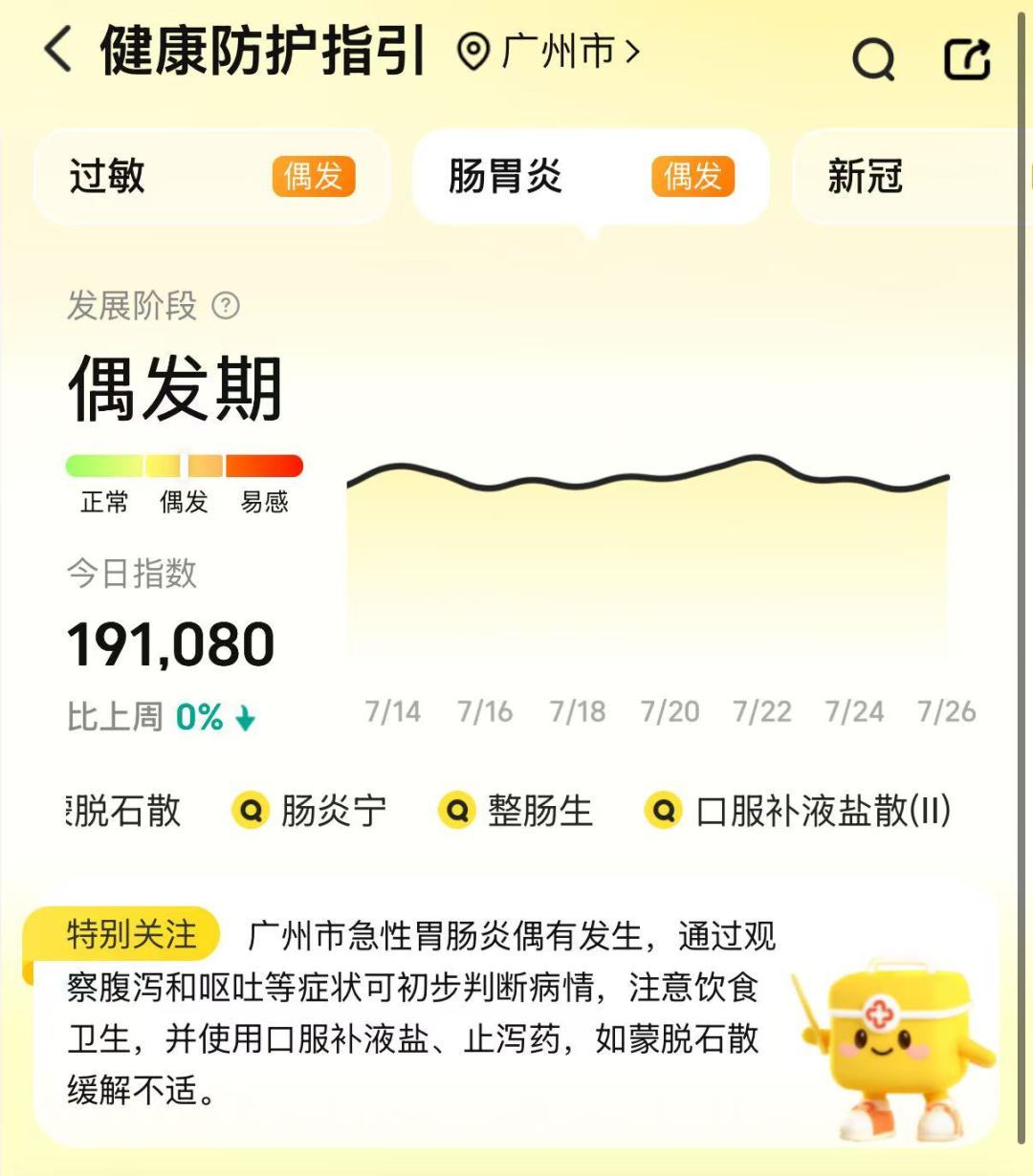Tap the Q icon beside 整肠生
The width and height of the screenshot is (1033, 1176).
[x=457, y=811]
